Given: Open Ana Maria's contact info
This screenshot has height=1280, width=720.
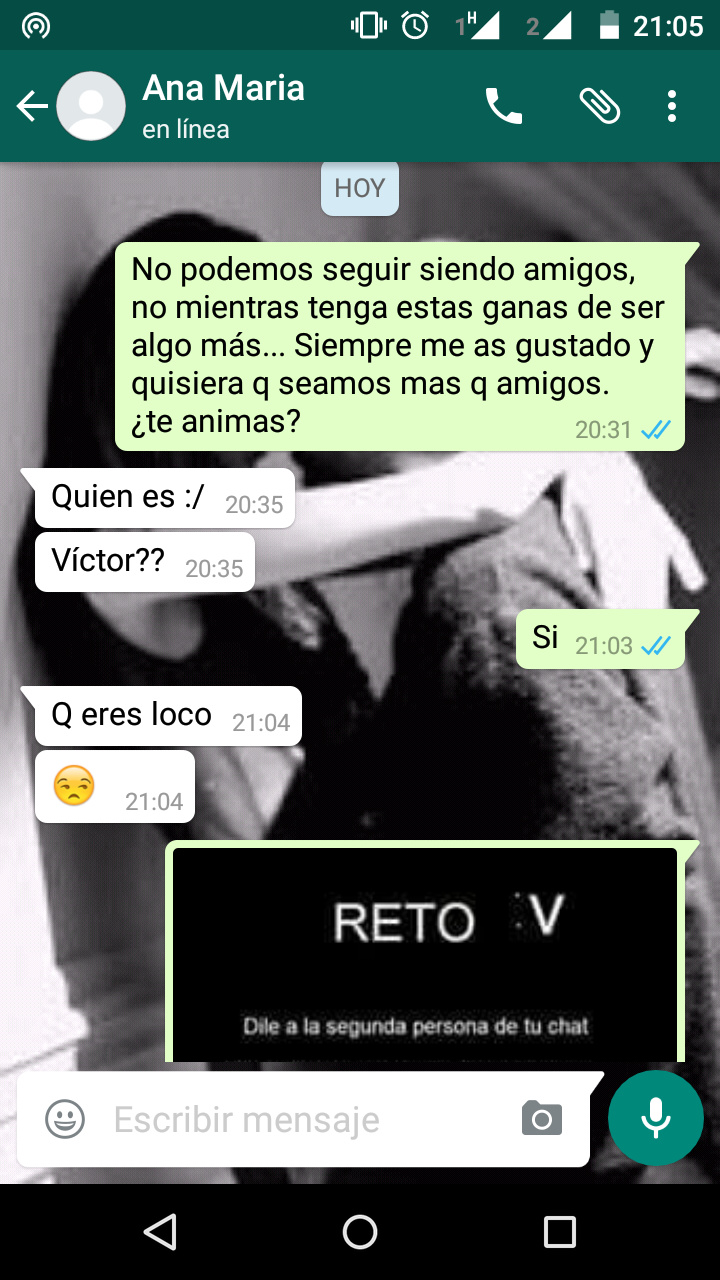Looking at the screenshot, I should (x=223, y=106).
